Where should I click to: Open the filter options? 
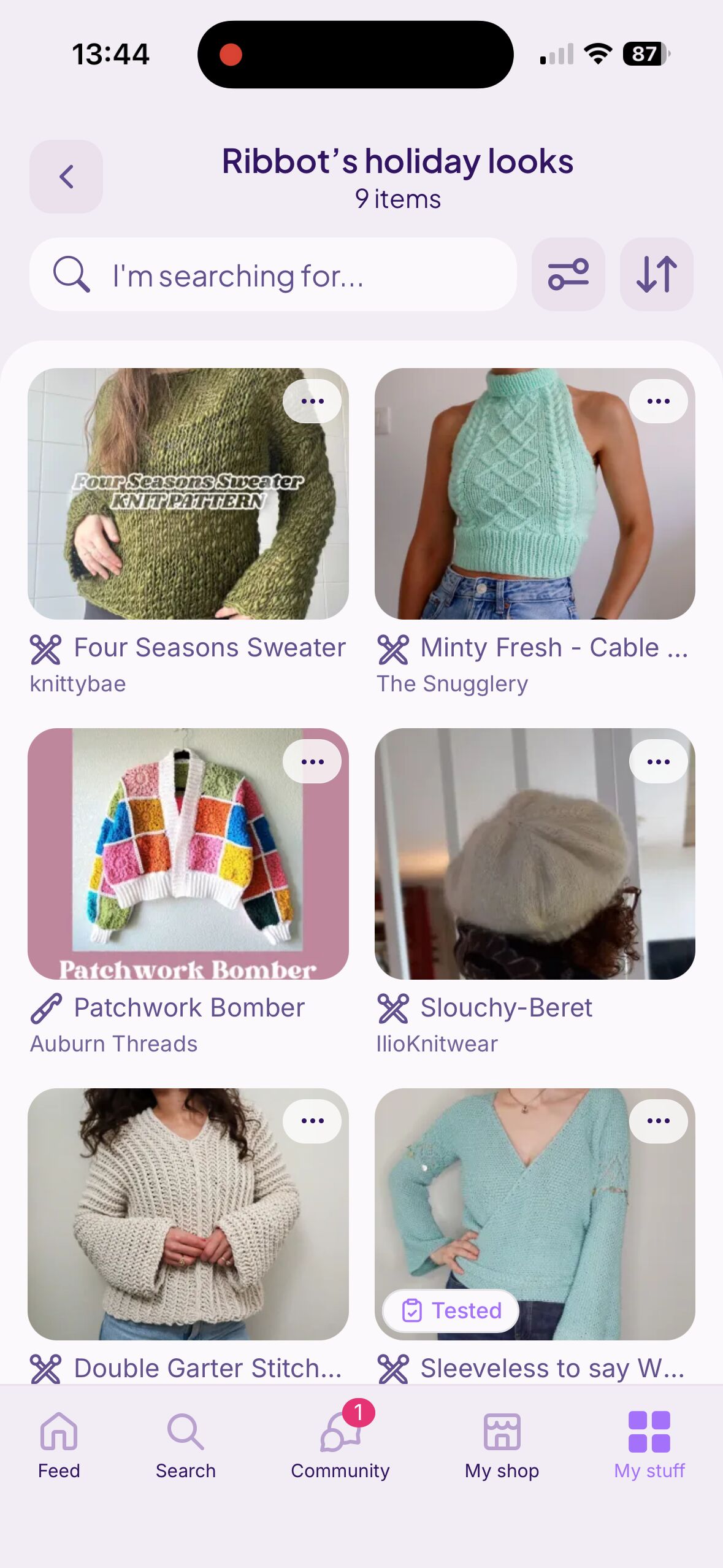pyautogui.click(x=568, y=274)
